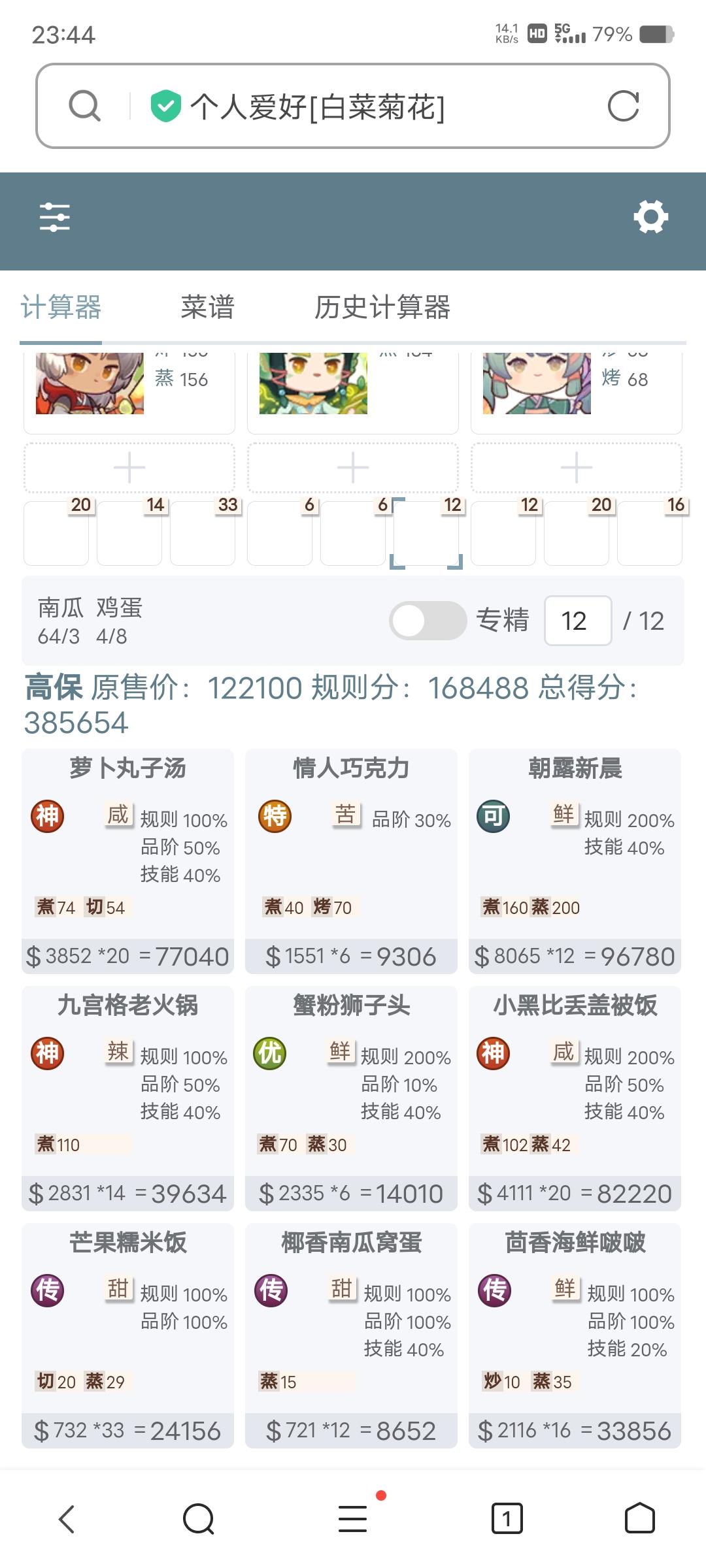Toggle the 专精 switch
706x1568 pixels.
pyautogui.click(x=428, y=621)
